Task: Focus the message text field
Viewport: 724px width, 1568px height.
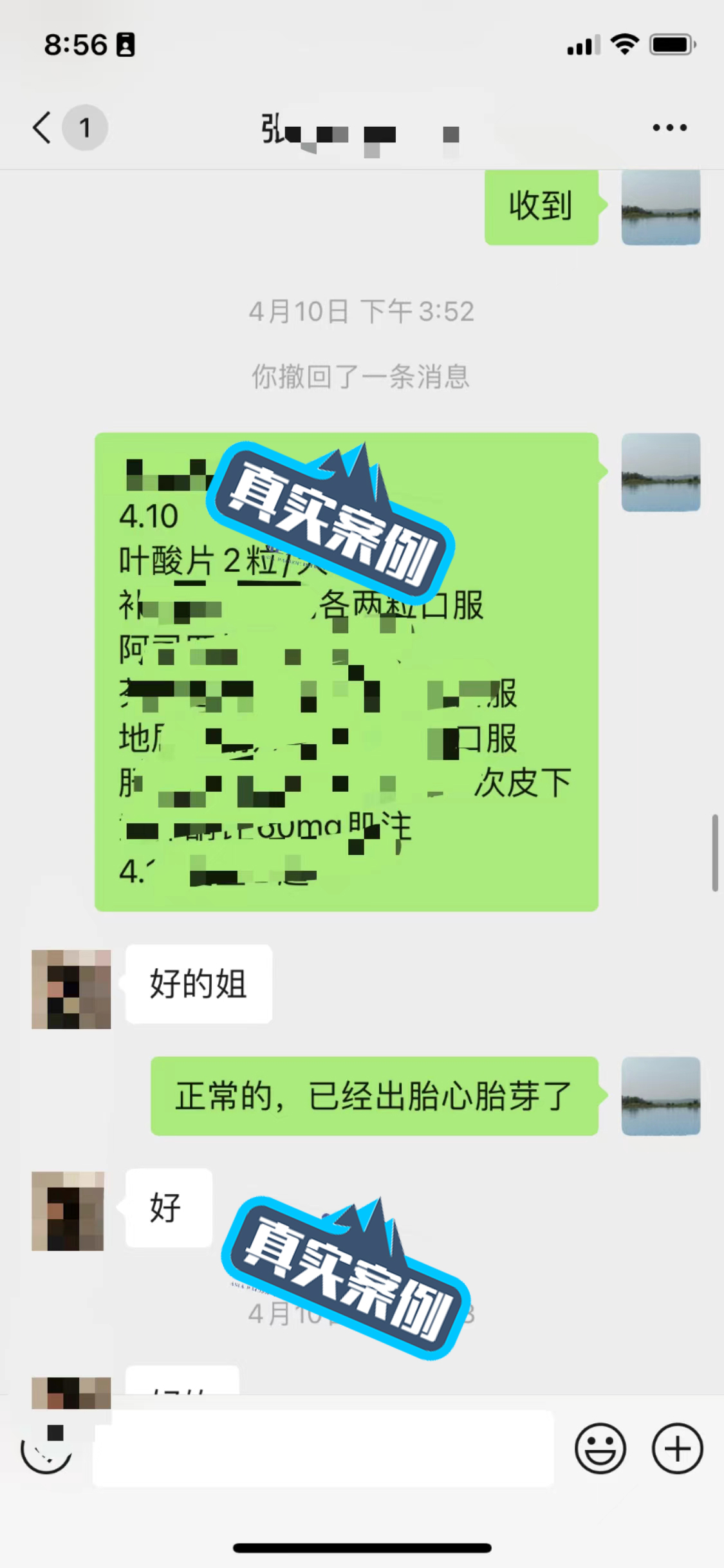Action: [323, 1449]
